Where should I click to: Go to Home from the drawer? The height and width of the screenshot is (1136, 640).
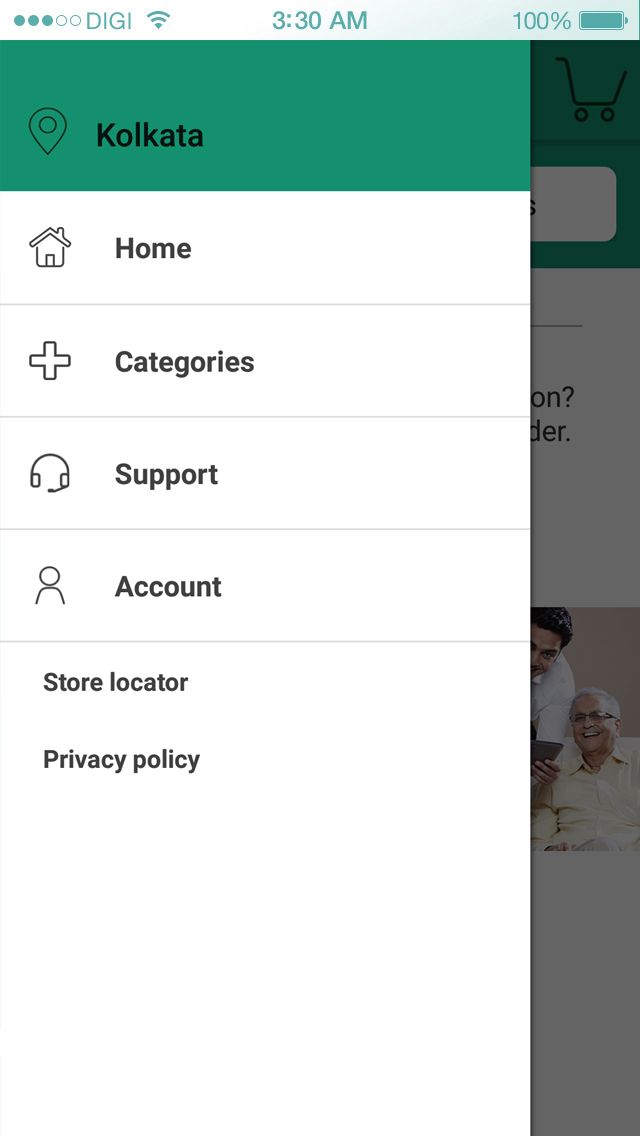[152, 248]
